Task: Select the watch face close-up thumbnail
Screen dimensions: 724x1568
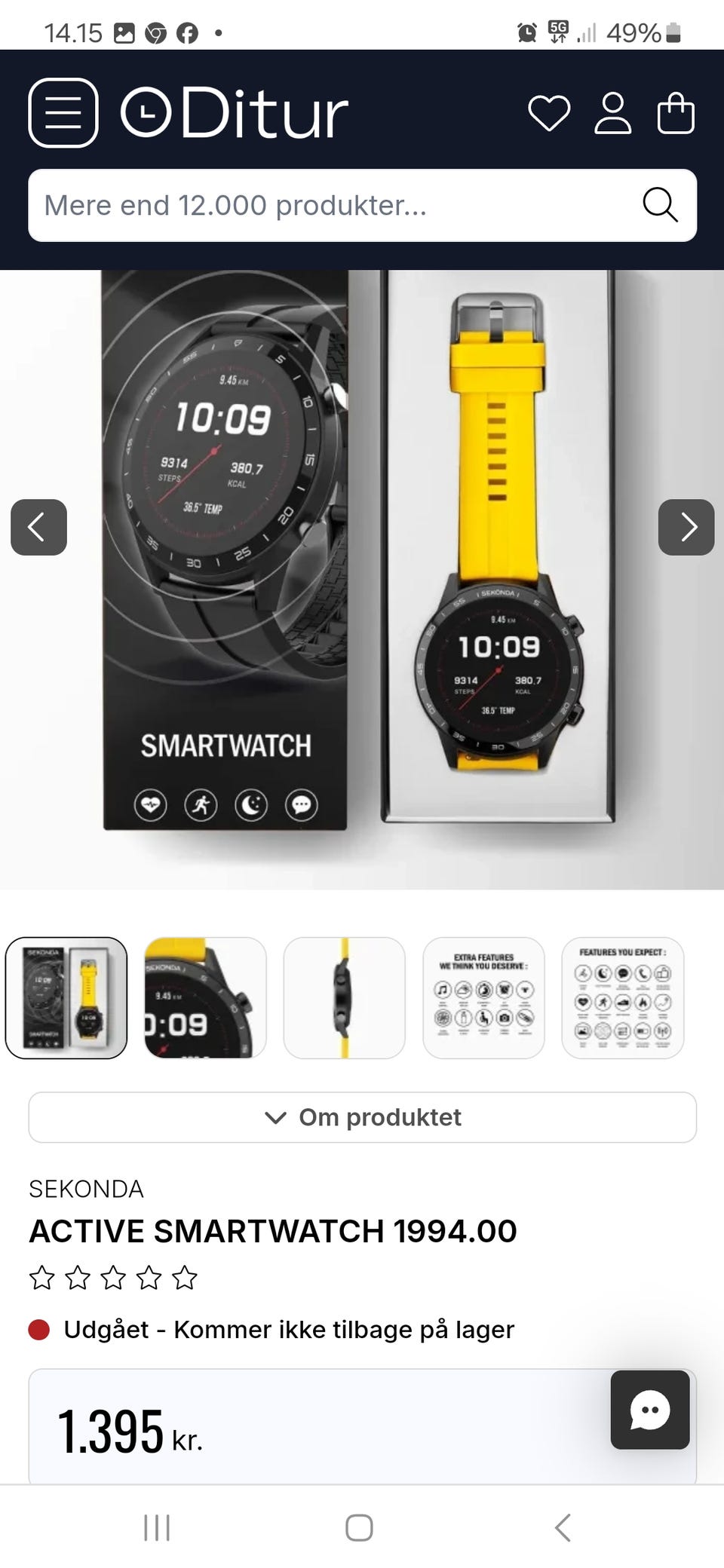Action: coord(205,997)
